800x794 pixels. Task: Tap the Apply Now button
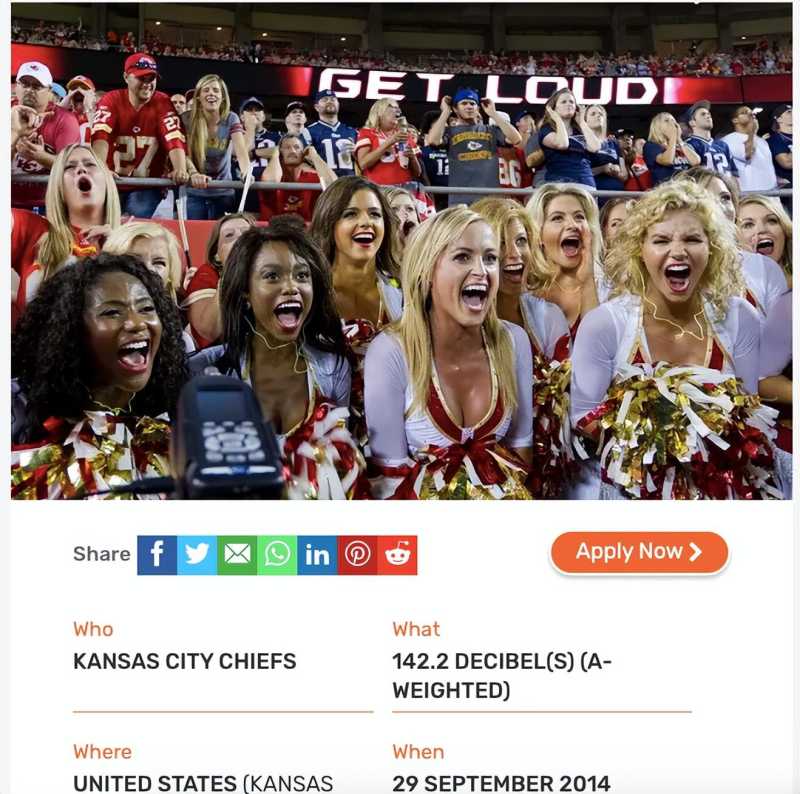click(639, 552)
